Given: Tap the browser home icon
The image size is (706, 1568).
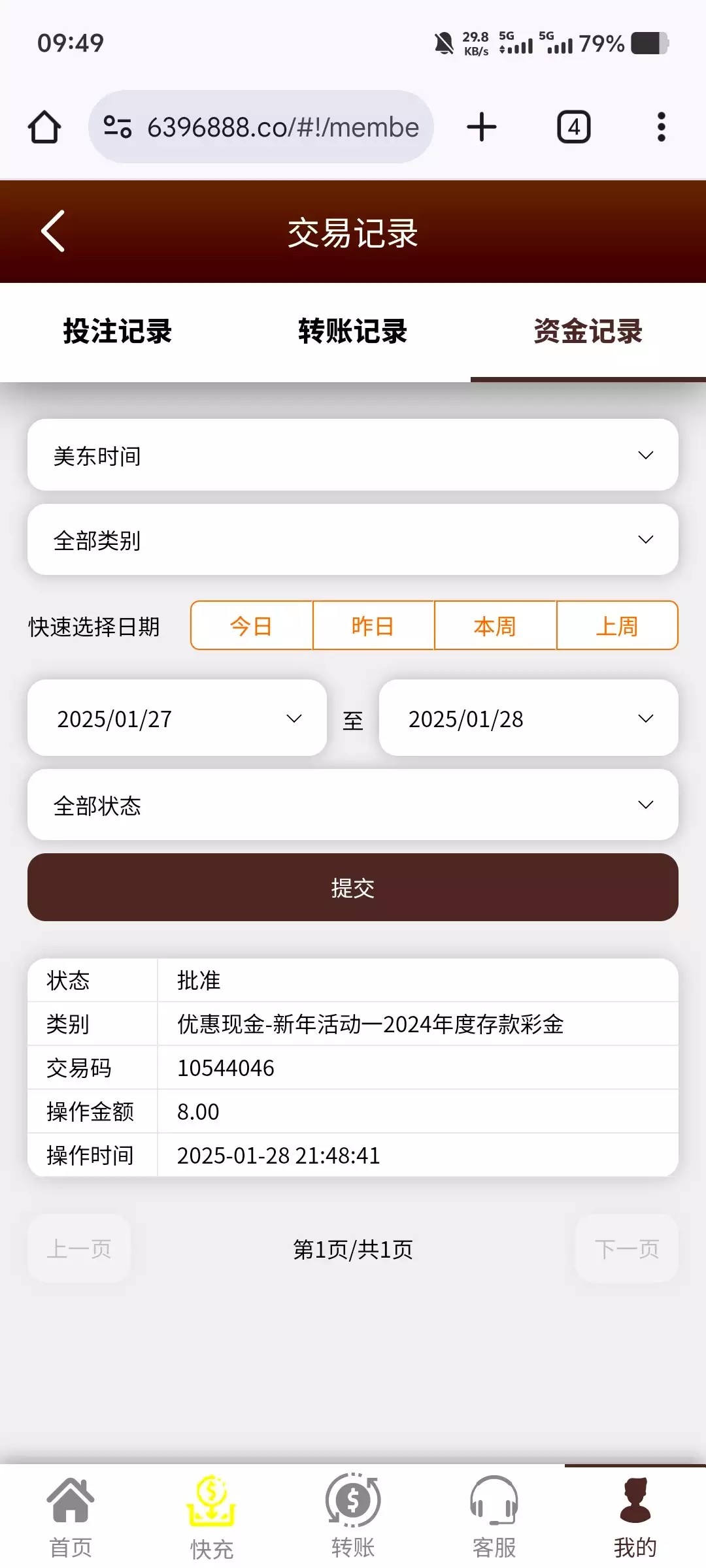Looking at the screenshot, I should (43, 126).
